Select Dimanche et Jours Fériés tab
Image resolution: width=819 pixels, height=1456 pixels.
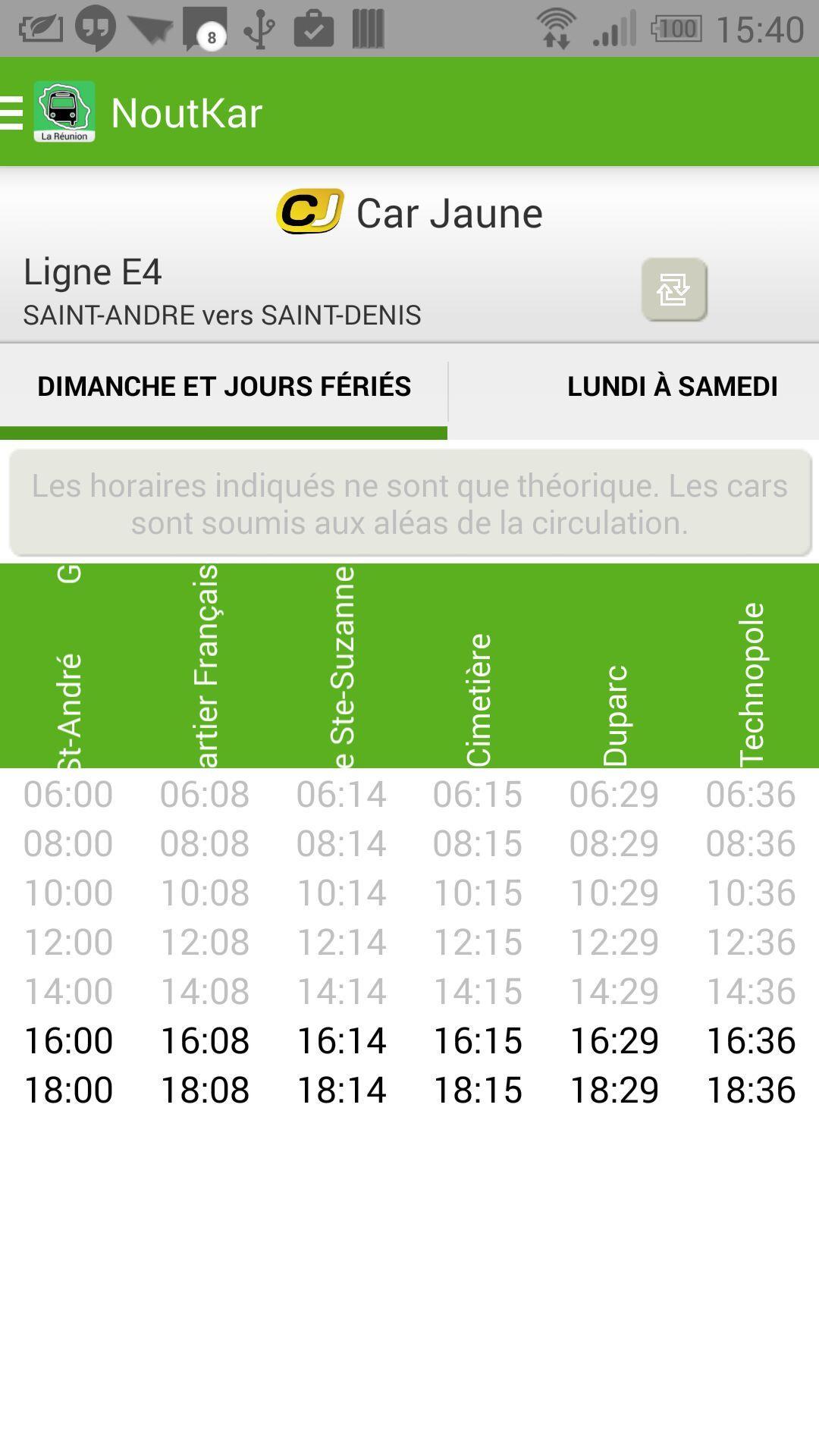point(224,386)
